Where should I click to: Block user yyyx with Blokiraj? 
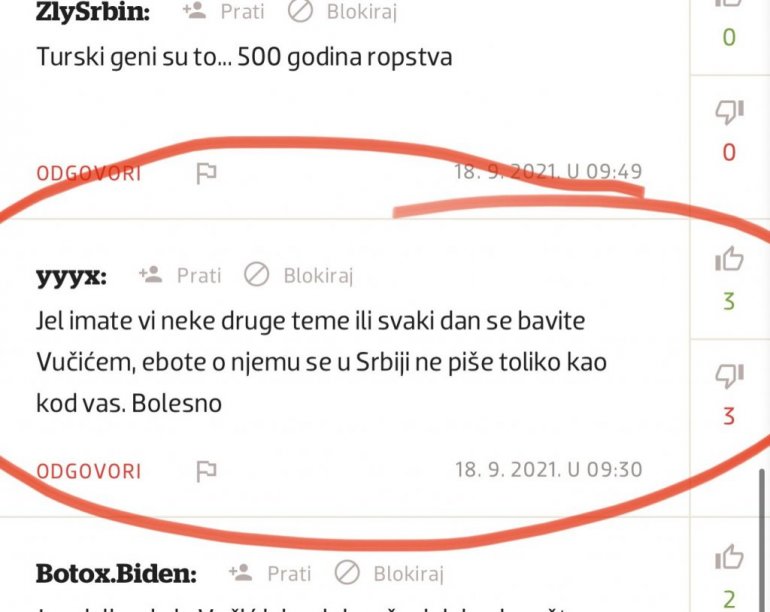pos(299,275)
